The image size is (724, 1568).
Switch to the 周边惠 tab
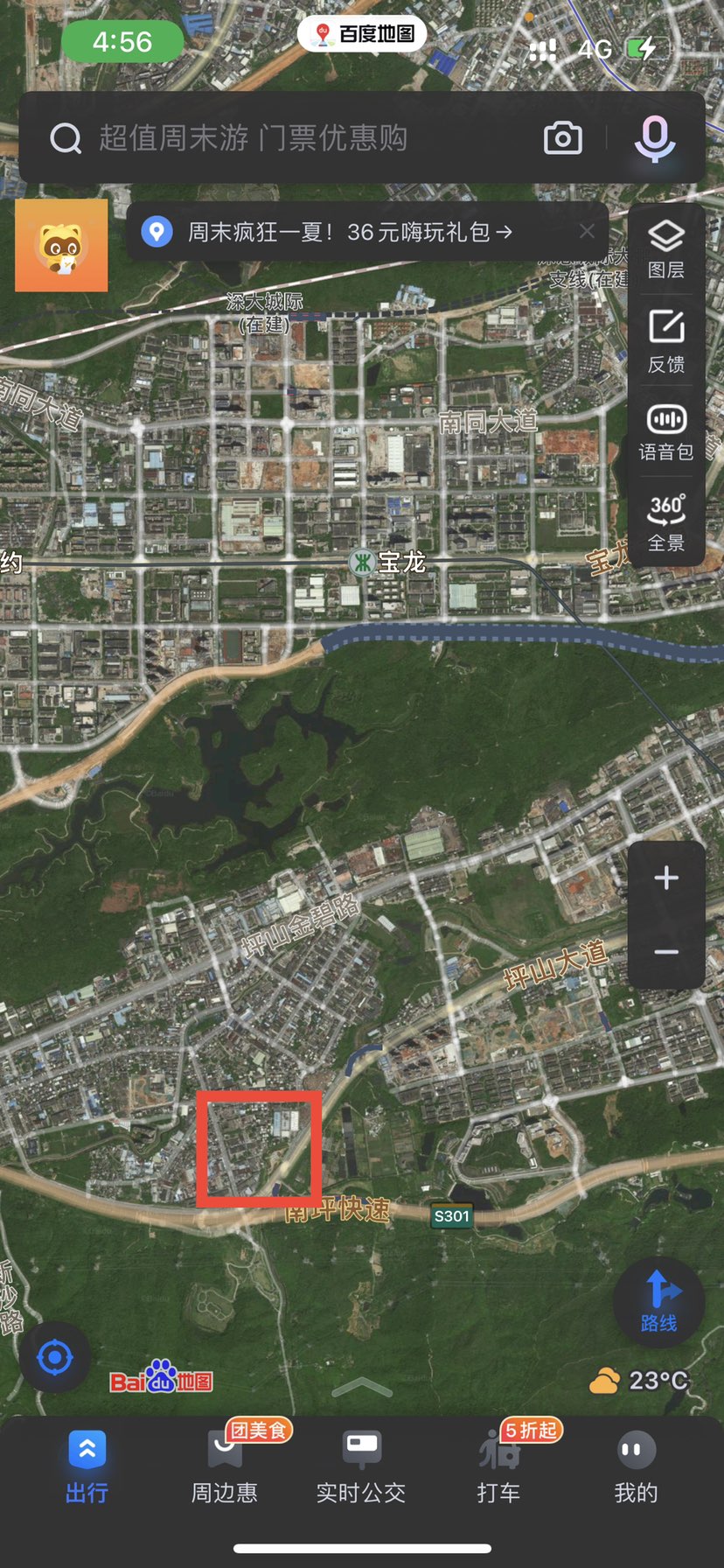click(x=225, y=1467)
